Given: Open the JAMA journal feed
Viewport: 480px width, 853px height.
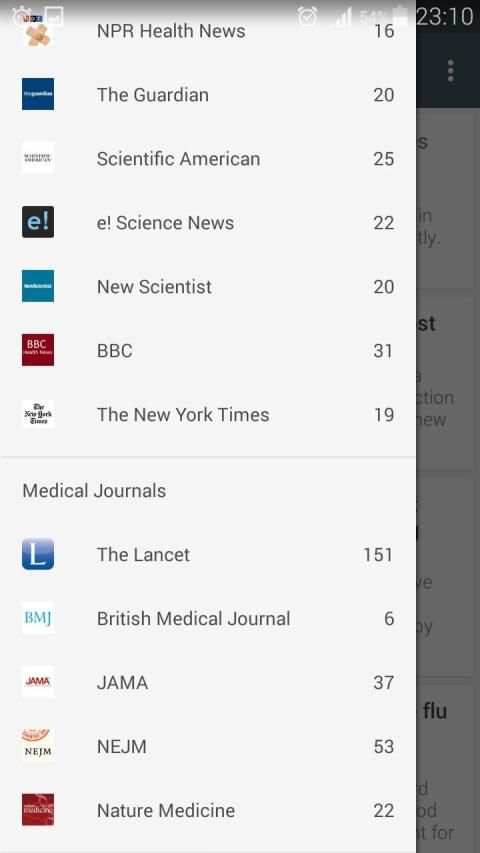Looking at the screenshot, I should pos(208,682).
